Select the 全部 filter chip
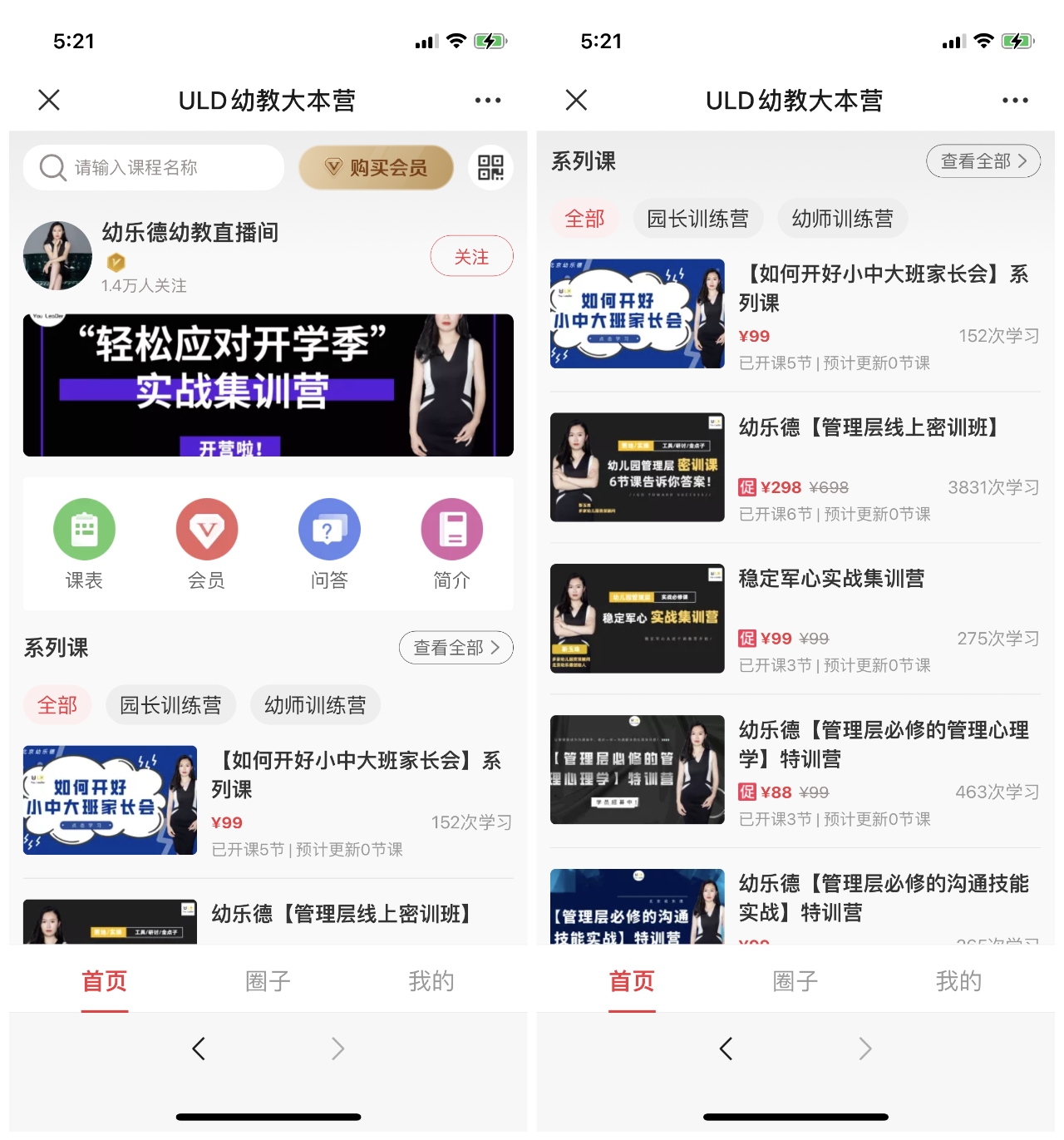1064x1140 pixels. click(x=57, y=704)
